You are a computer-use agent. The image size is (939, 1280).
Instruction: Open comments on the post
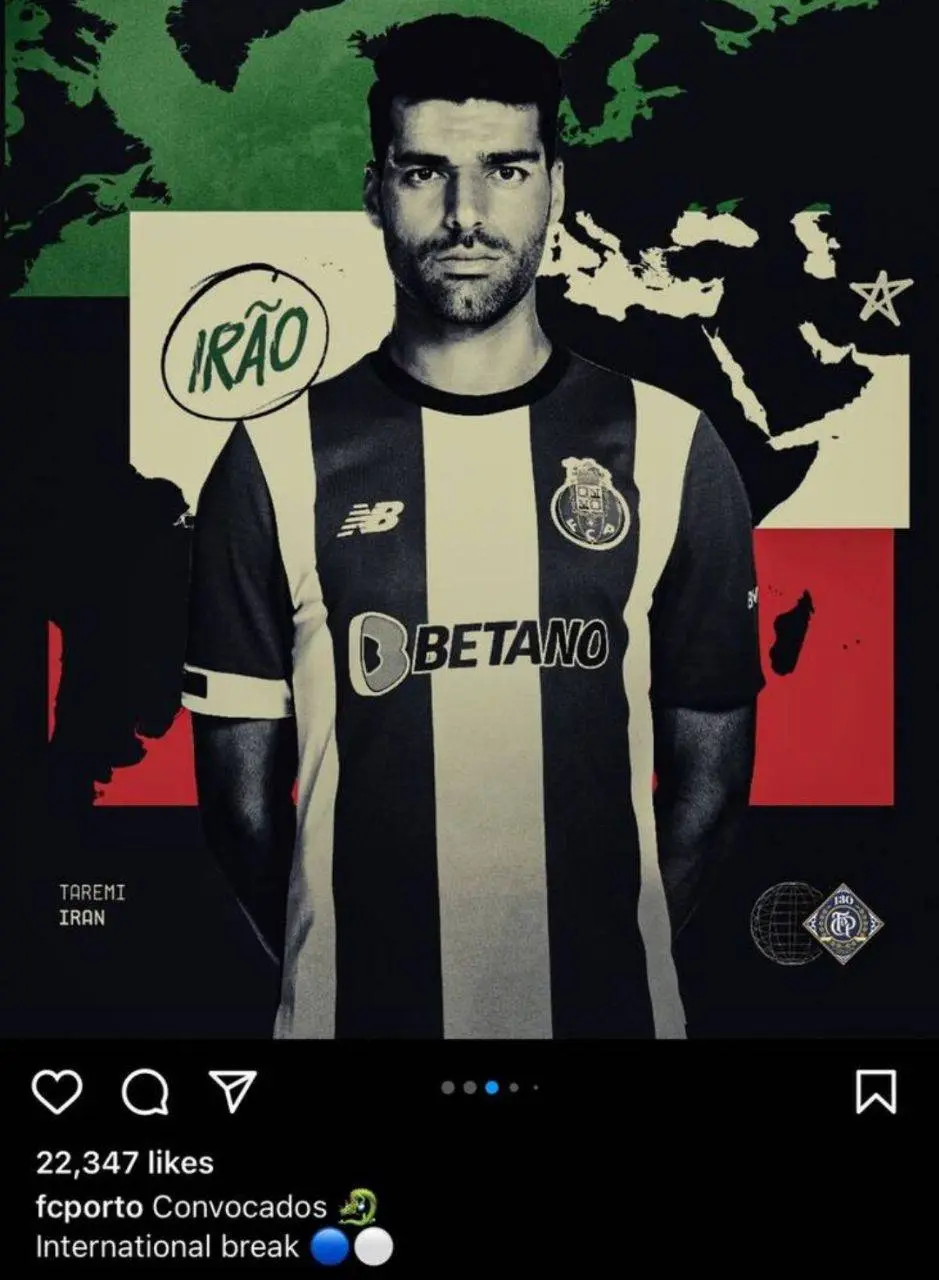tap(145, 1092)
